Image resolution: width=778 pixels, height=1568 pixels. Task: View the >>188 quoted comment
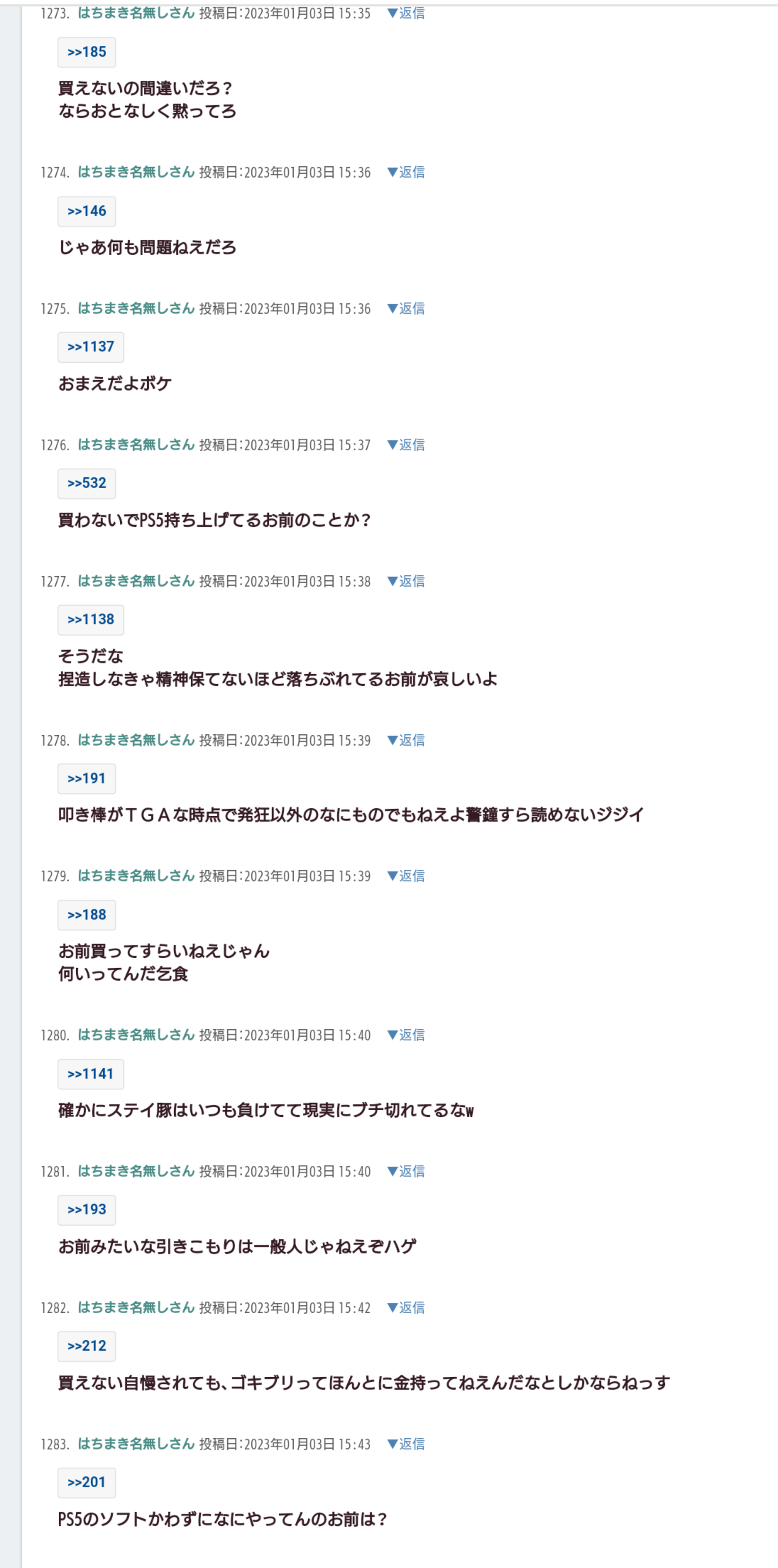87,915
